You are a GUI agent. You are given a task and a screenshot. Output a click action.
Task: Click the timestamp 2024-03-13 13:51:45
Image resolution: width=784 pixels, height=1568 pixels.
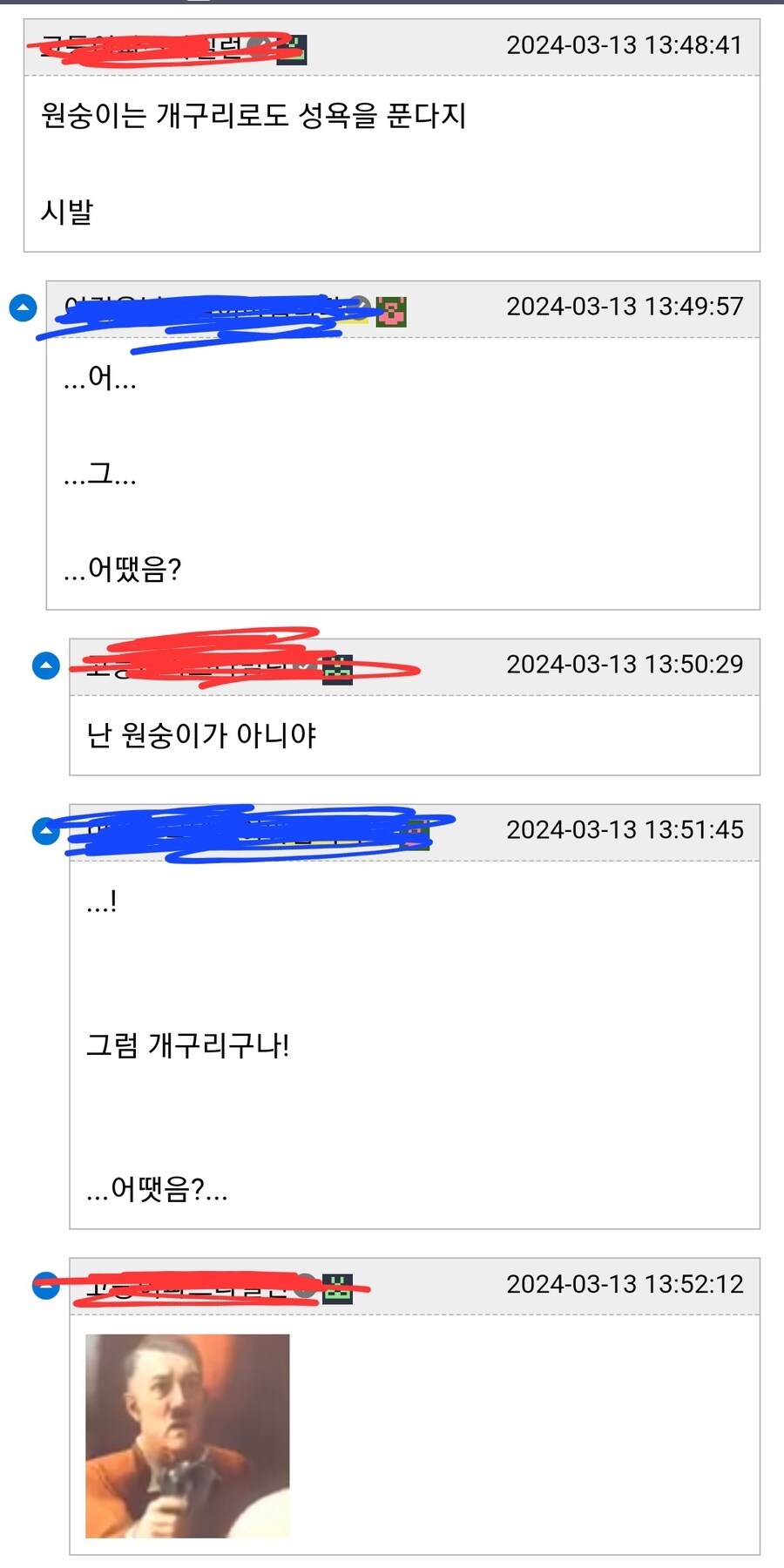tap(624, 830)
